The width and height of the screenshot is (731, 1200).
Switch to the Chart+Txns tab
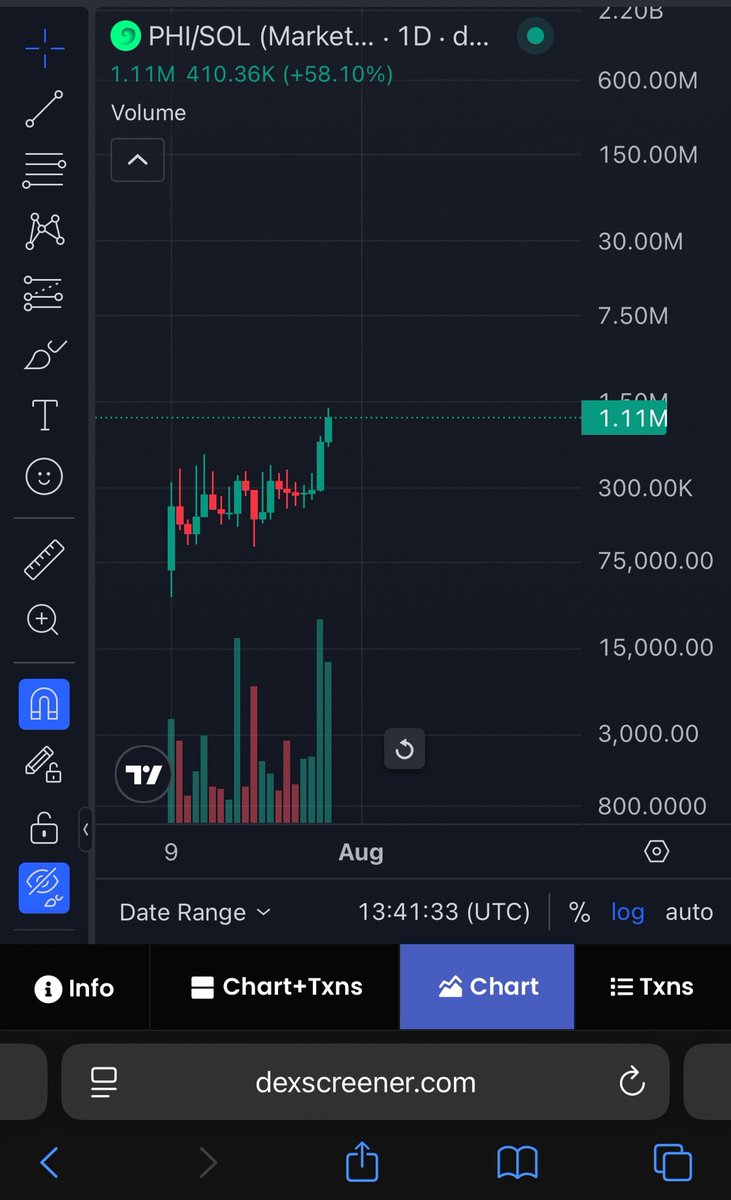click(276, 987)
